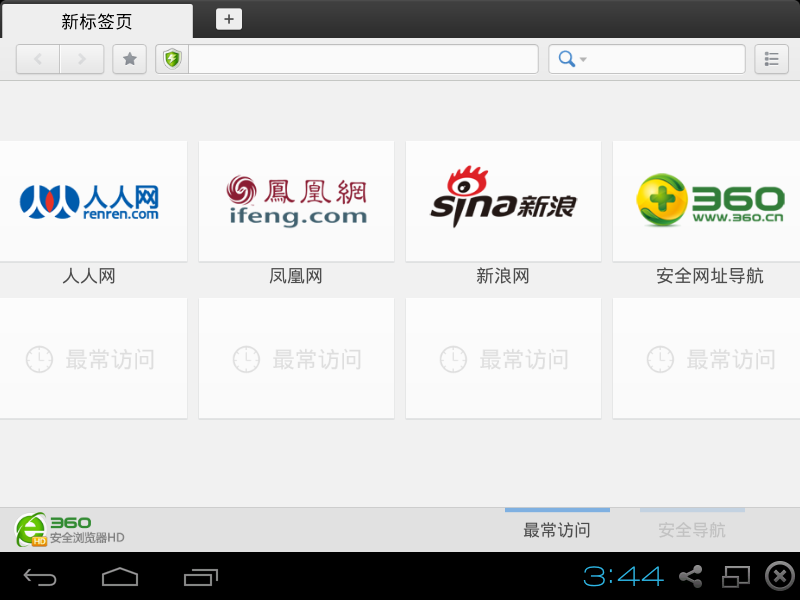
Task: Open the browser menu list icon
Action: point(771,59)
